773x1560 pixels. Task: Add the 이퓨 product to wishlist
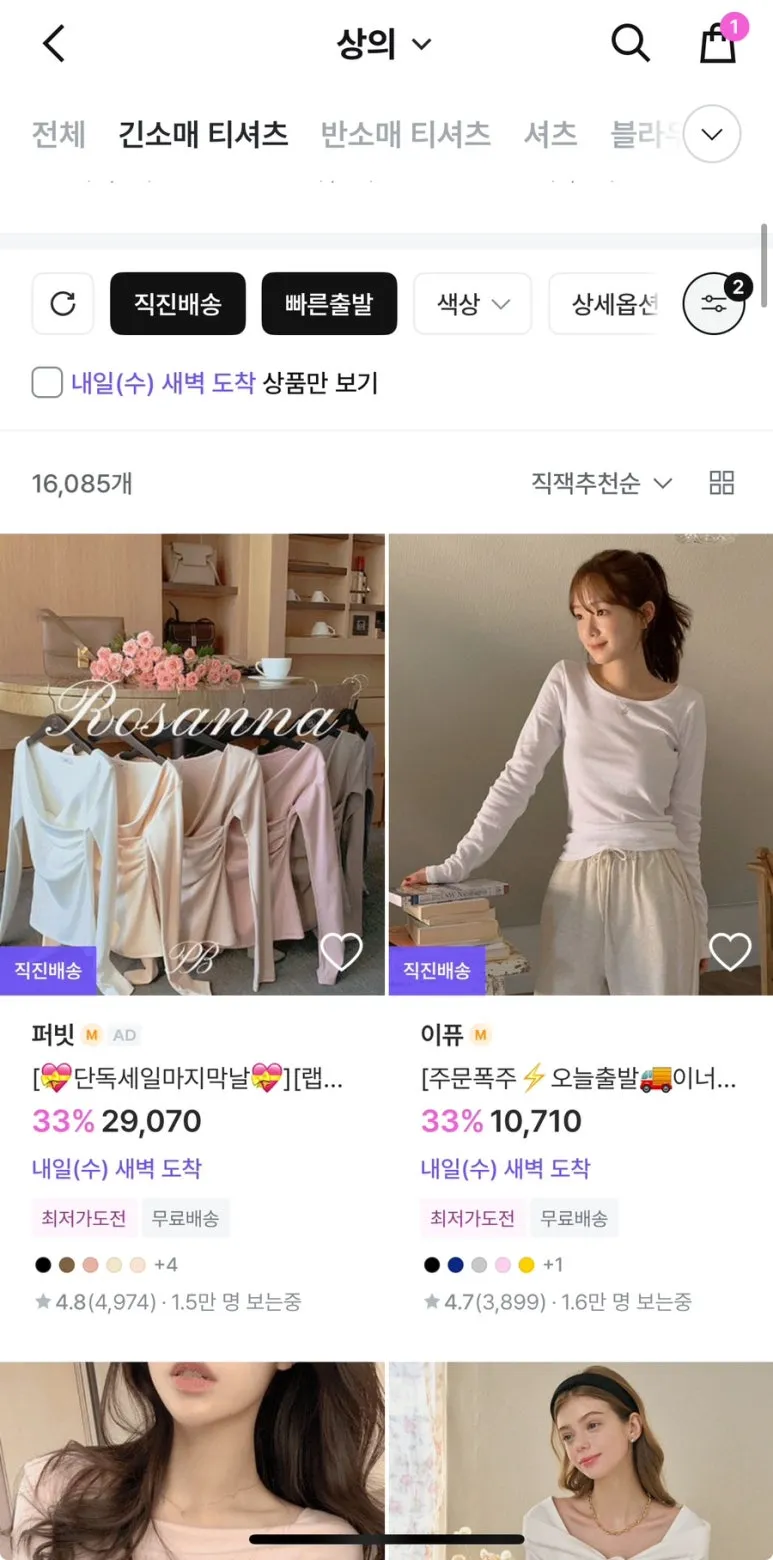730,952
